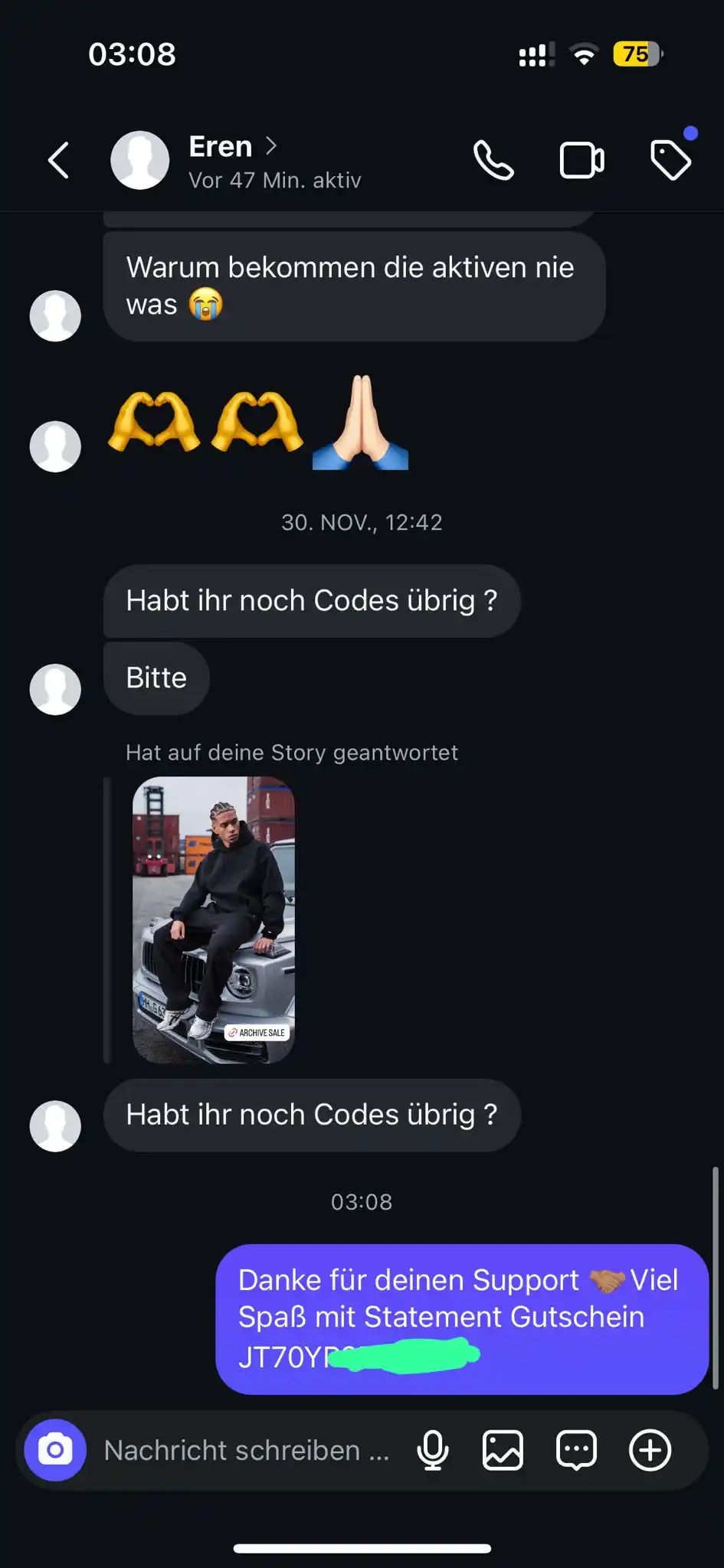The height and width of the screenshot is (1568, 724).
Task: Go back to the chat list
Action: 59,160
